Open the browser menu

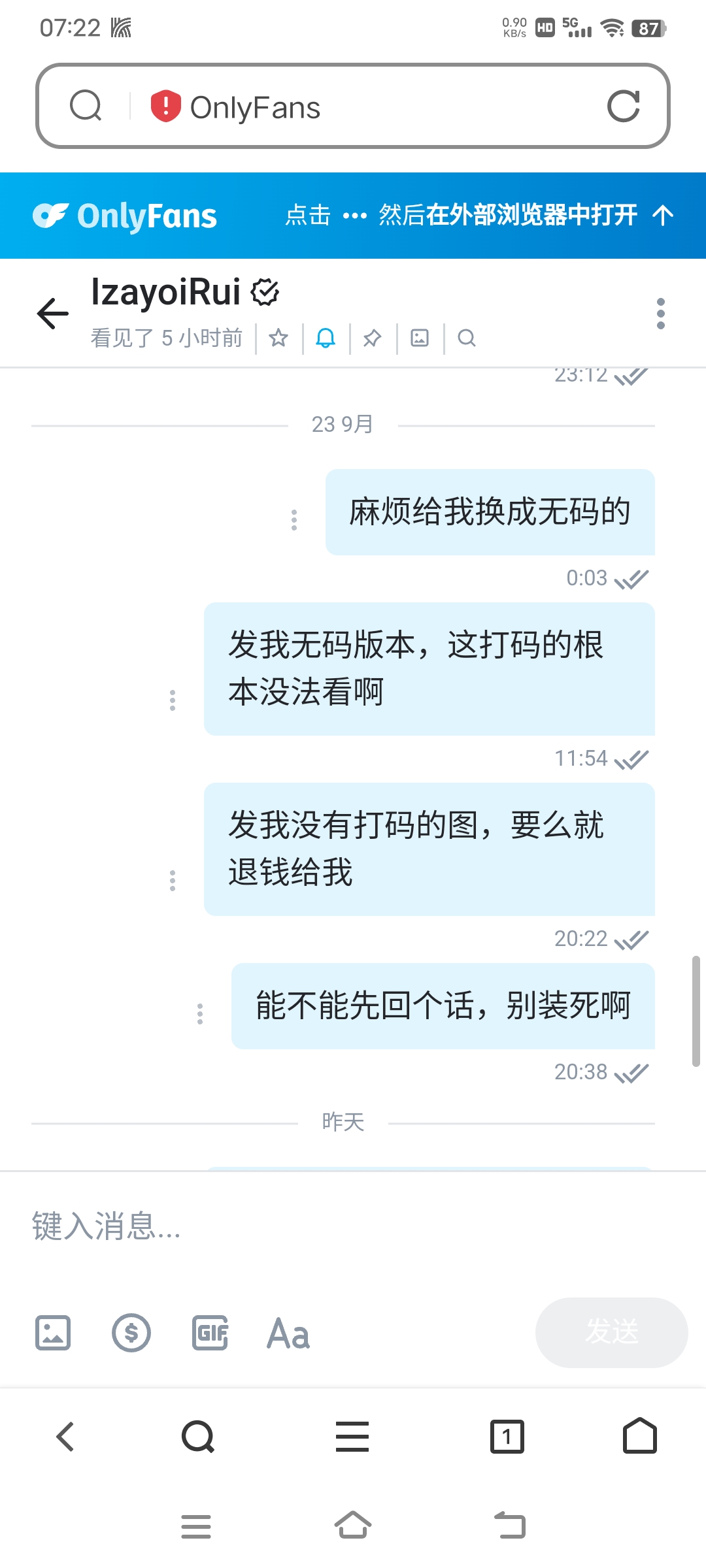(352, 1436)
